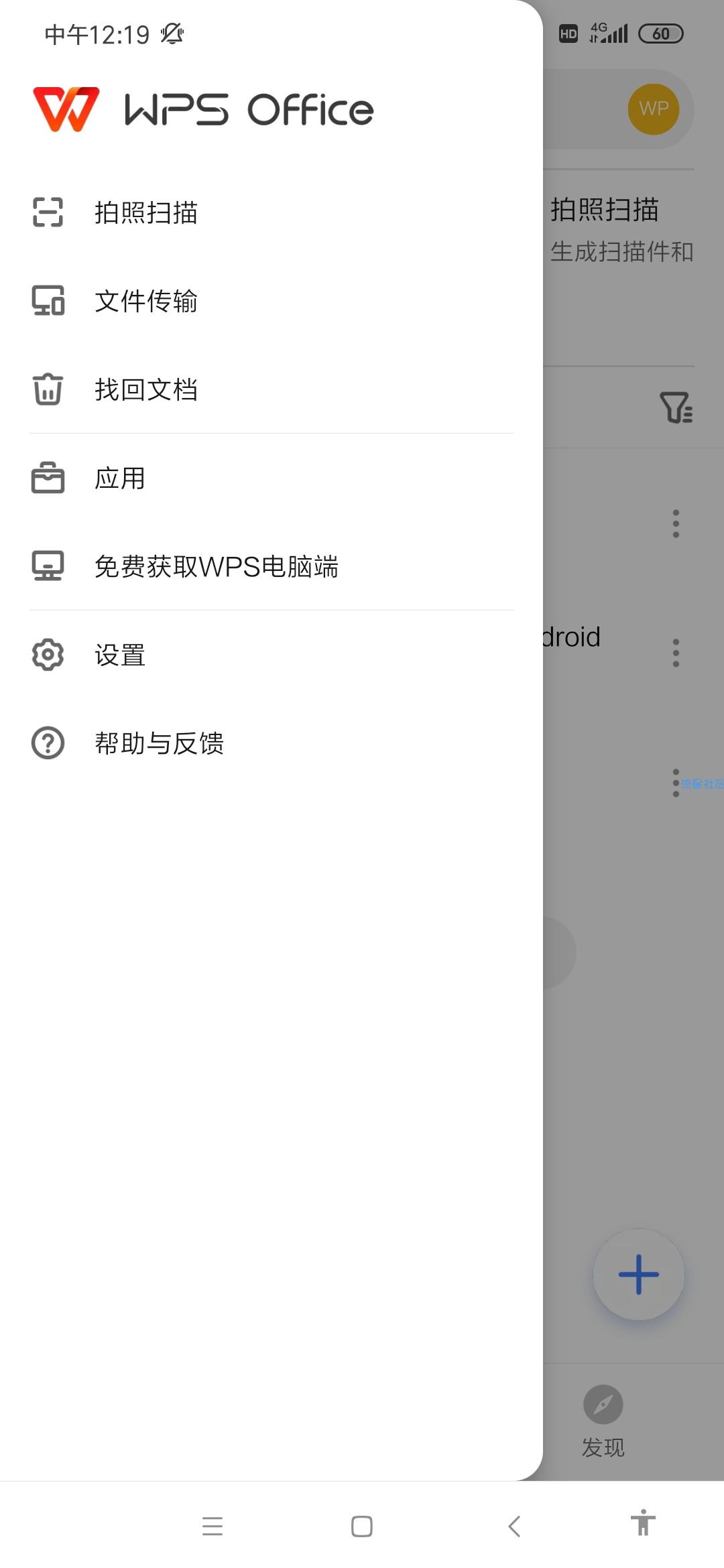Viewport: 724px width, 1568px height.
Task: Select 免费获取WPS电脑端
Action: click(216, 567)
